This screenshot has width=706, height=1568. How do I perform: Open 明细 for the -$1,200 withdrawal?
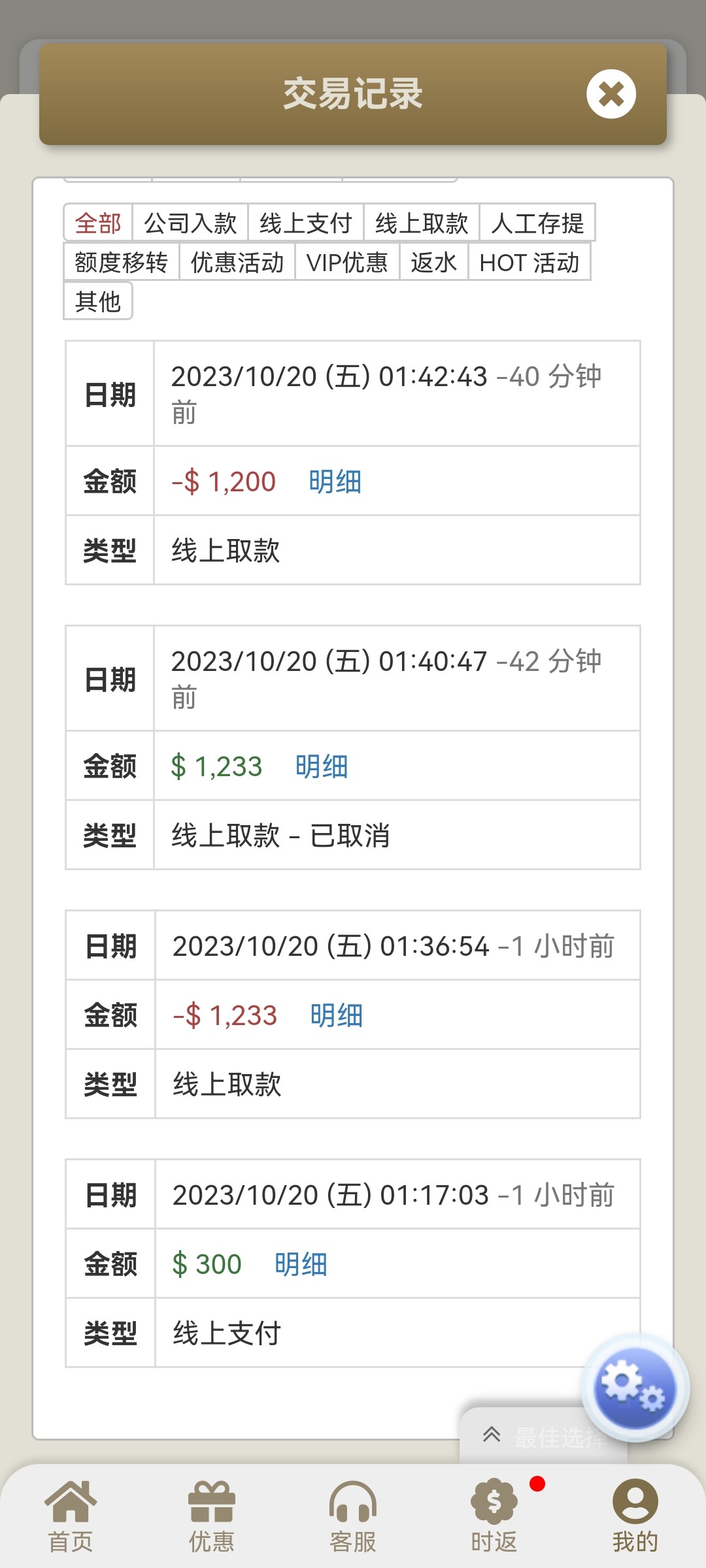[333, 482]
